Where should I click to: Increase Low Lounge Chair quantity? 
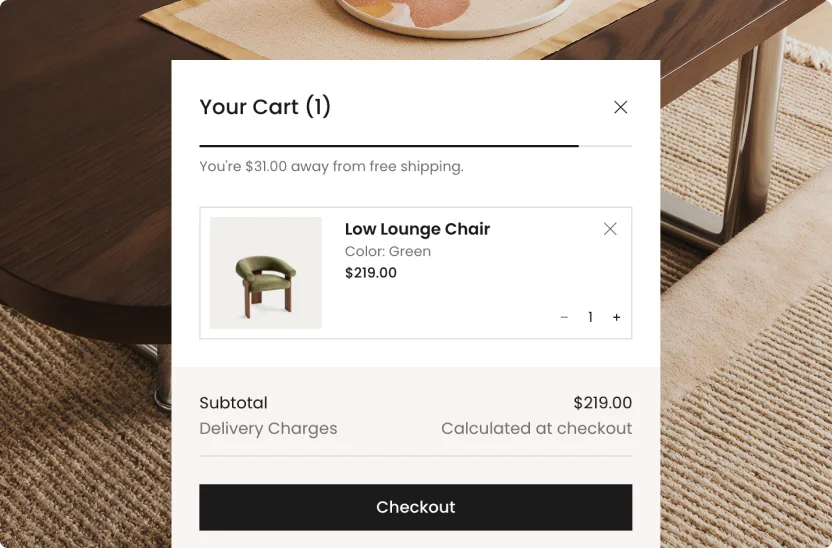pos(616,317)
